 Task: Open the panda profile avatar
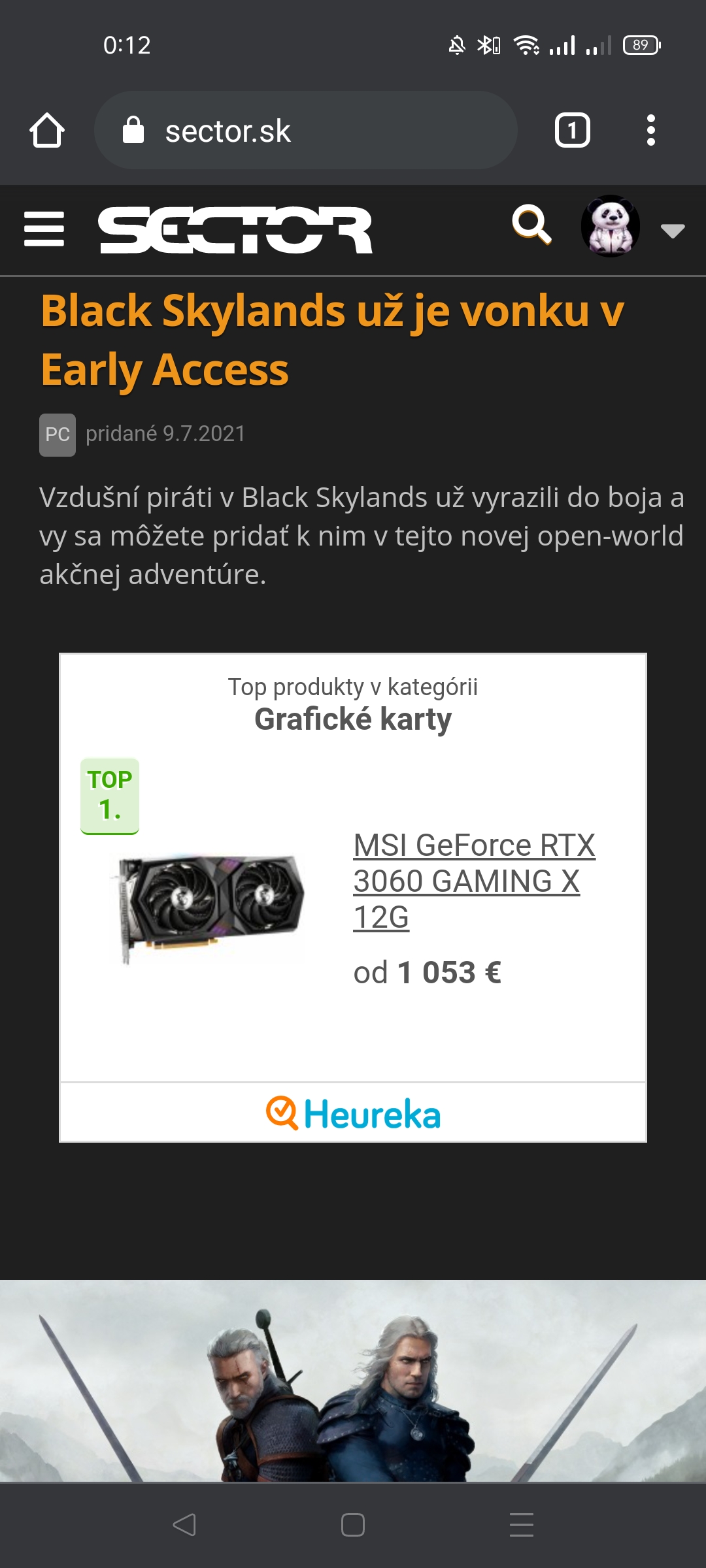(x=611, y=226)
